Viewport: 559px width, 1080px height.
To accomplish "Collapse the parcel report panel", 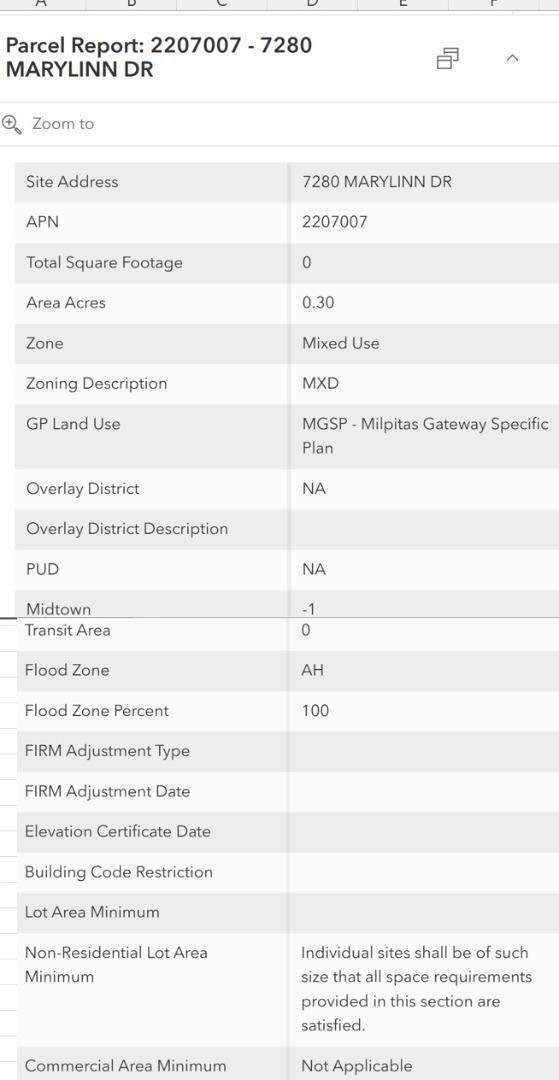I will [511, 59].
